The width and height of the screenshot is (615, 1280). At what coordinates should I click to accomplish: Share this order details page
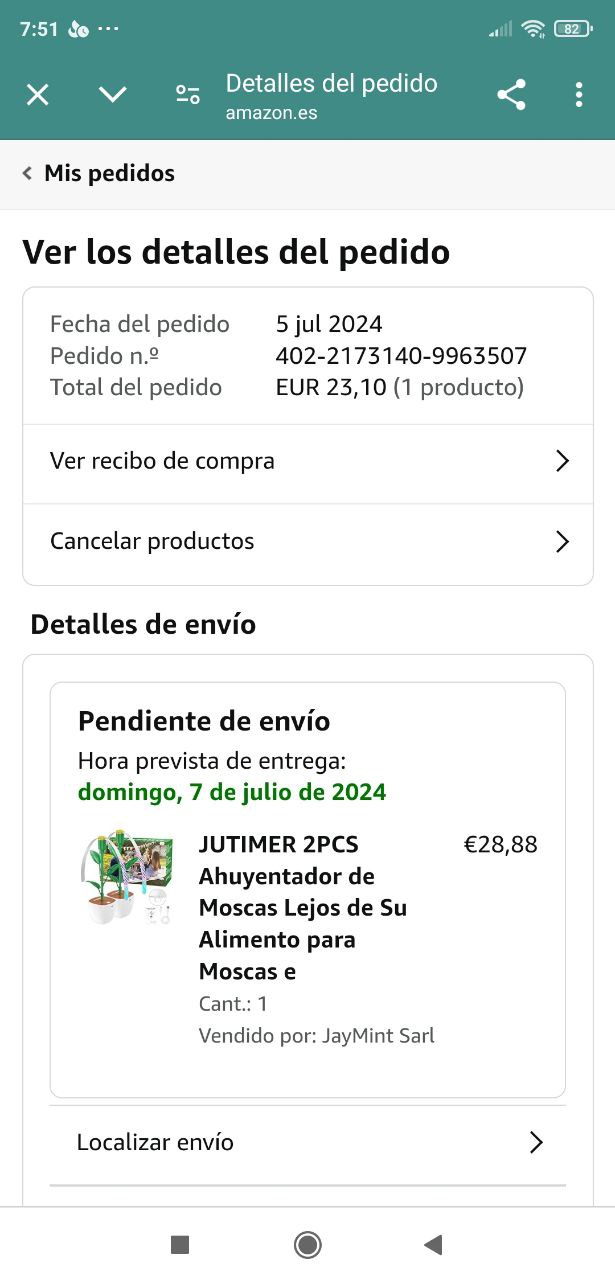(x=511, y=95)
